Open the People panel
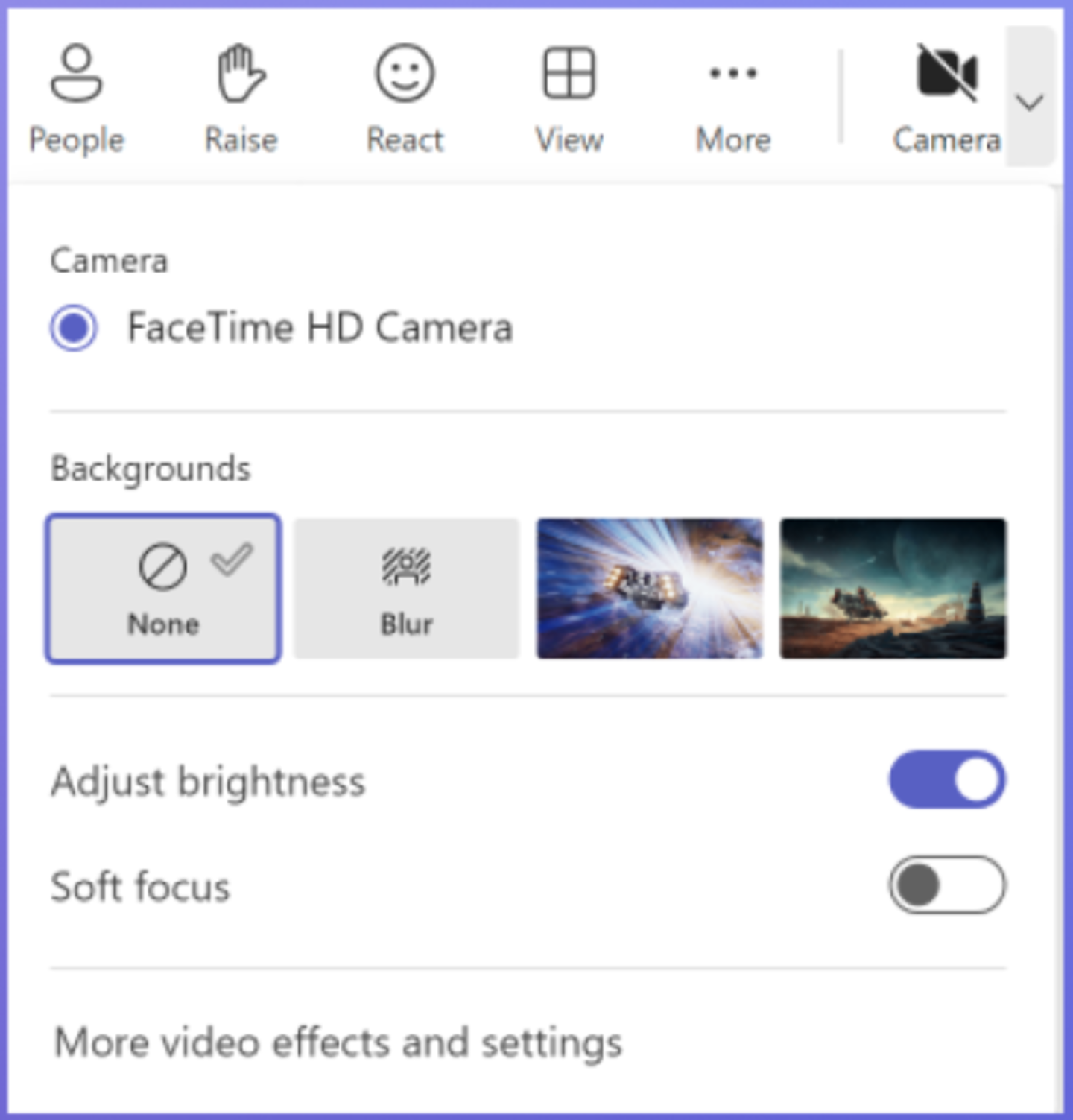1073x1120 pixels. pos(76,97)
